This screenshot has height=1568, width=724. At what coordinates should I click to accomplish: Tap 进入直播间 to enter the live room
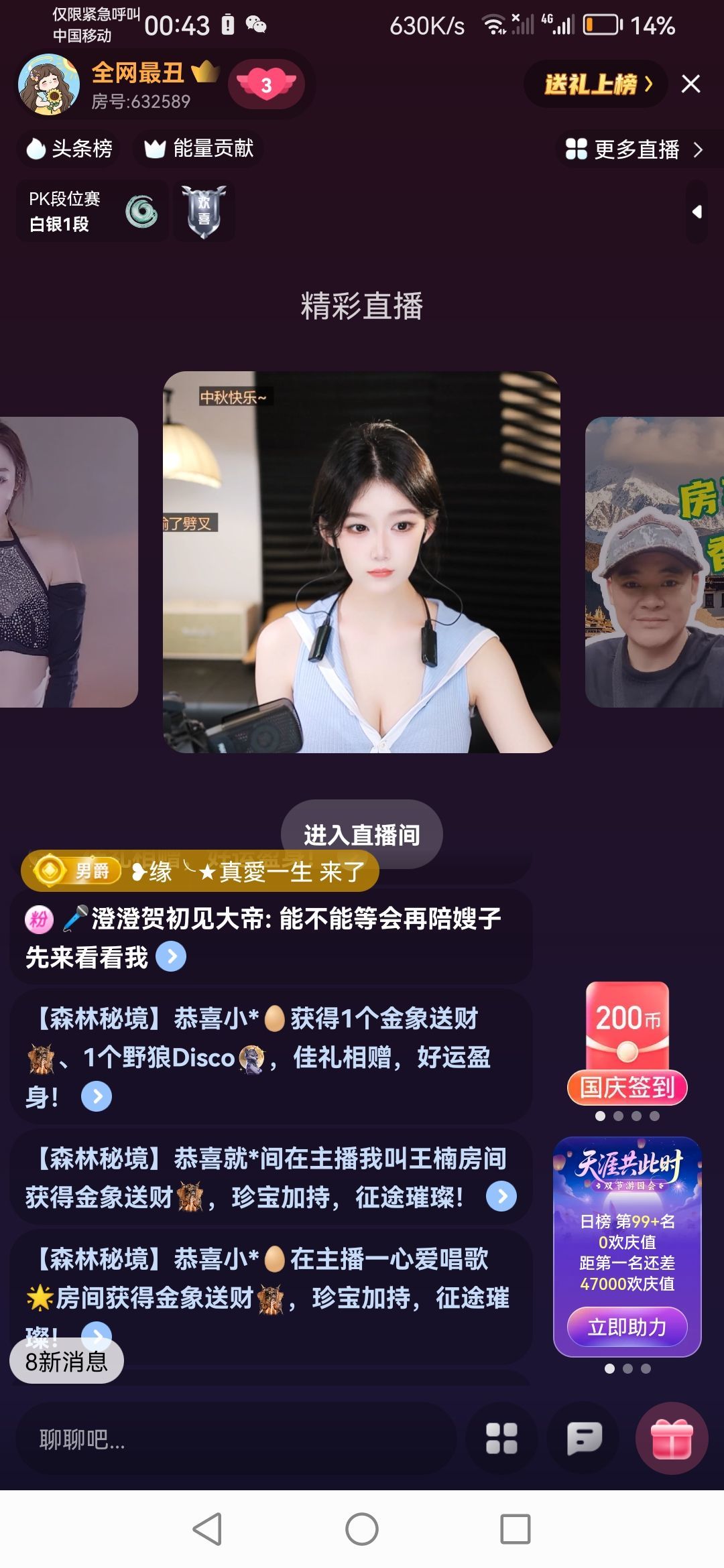tap(361, 834)
